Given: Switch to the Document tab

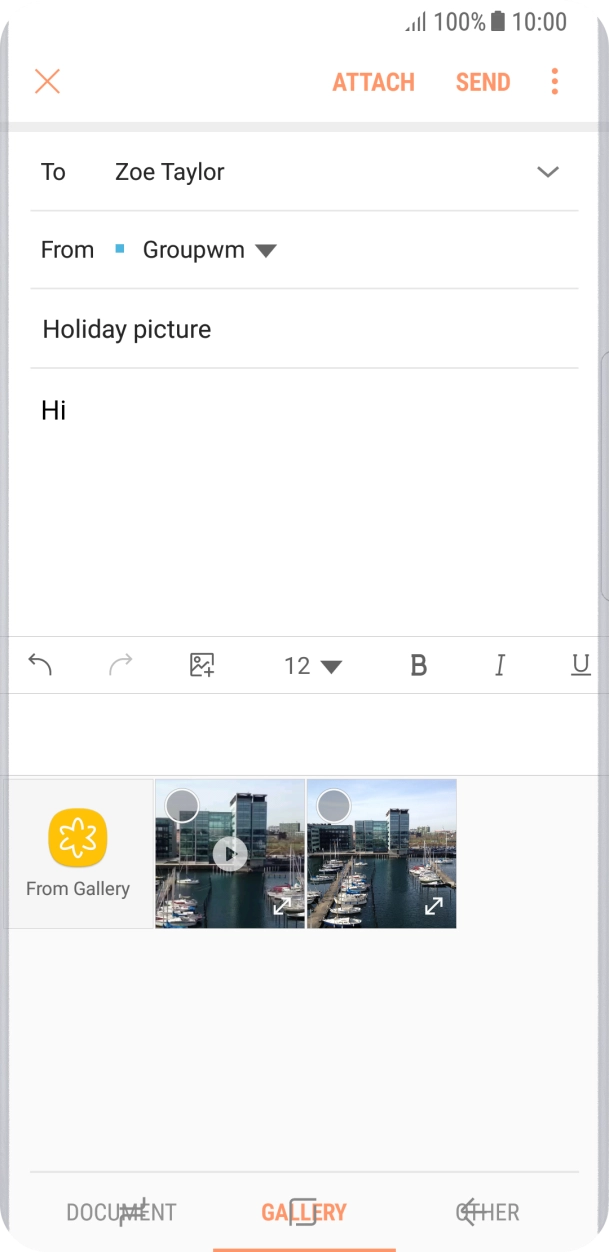Looking at the screenshot, I should coord(121,1212).
